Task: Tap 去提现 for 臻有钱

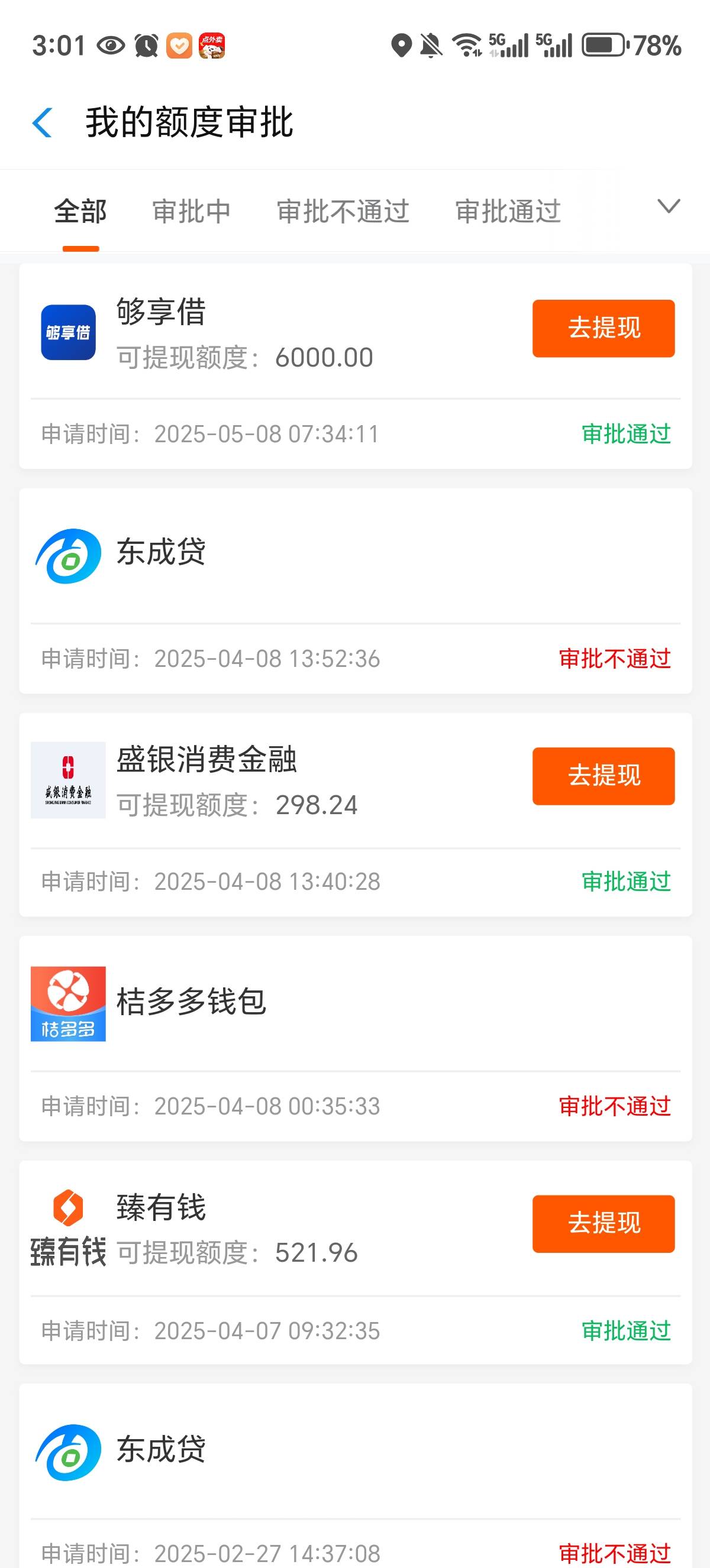Action: [603, 1224]
